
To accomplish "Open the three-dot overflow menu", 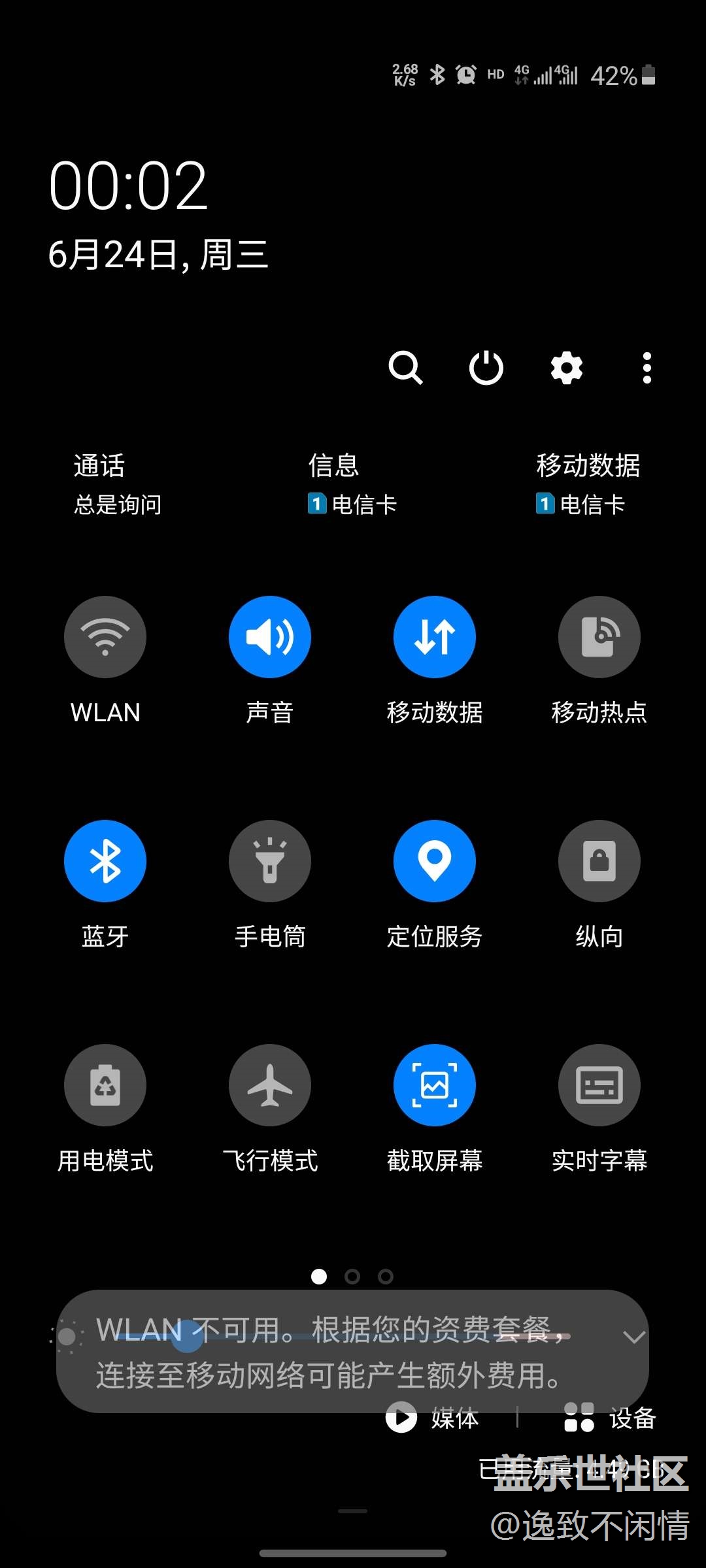I will 647,368.
